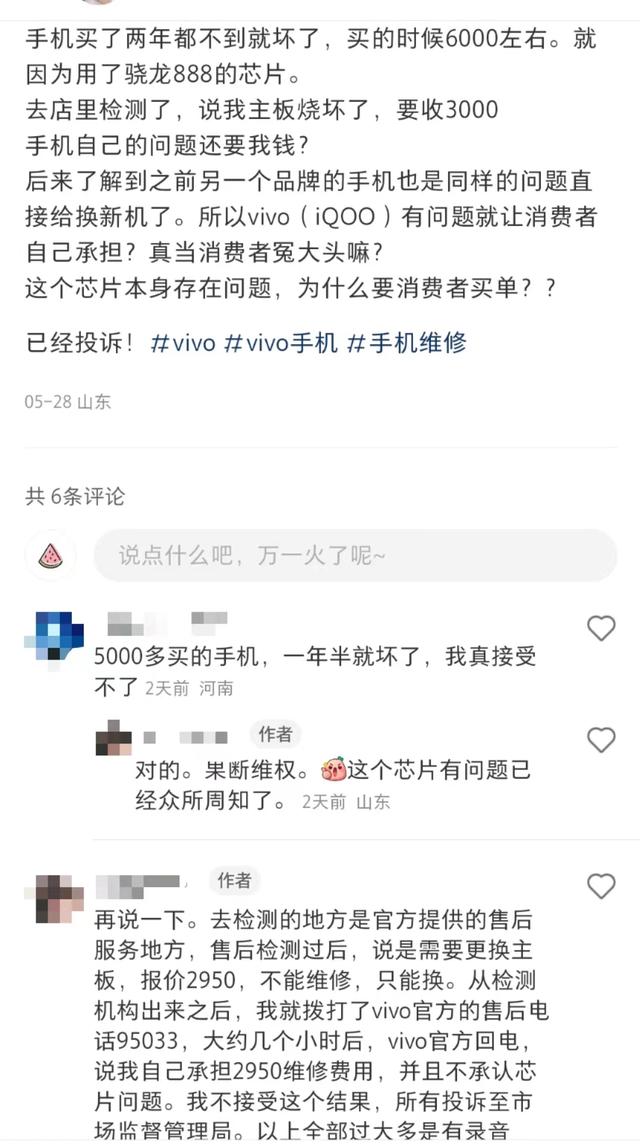Open the watermelon avatar beside the comment box

pos(50,556)
